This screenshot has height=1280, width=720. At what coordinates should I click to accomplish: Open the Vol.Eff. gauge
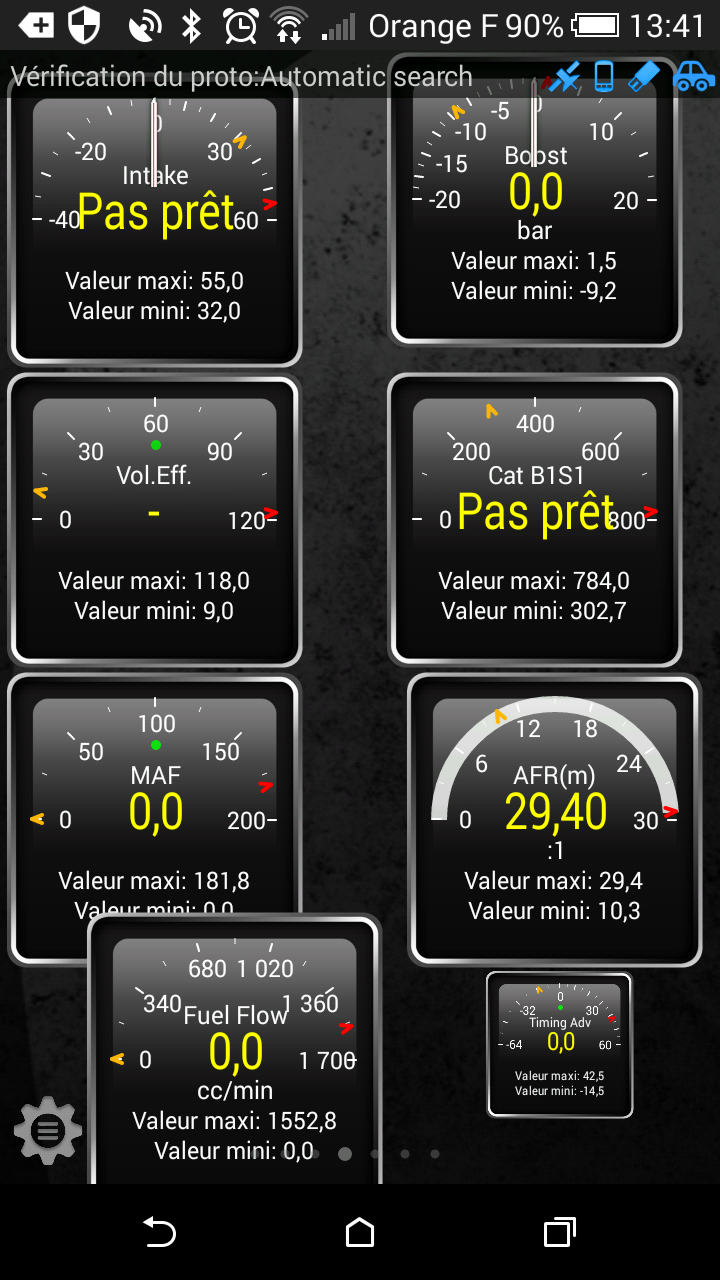pyautogui.click(x=155, y=520)
